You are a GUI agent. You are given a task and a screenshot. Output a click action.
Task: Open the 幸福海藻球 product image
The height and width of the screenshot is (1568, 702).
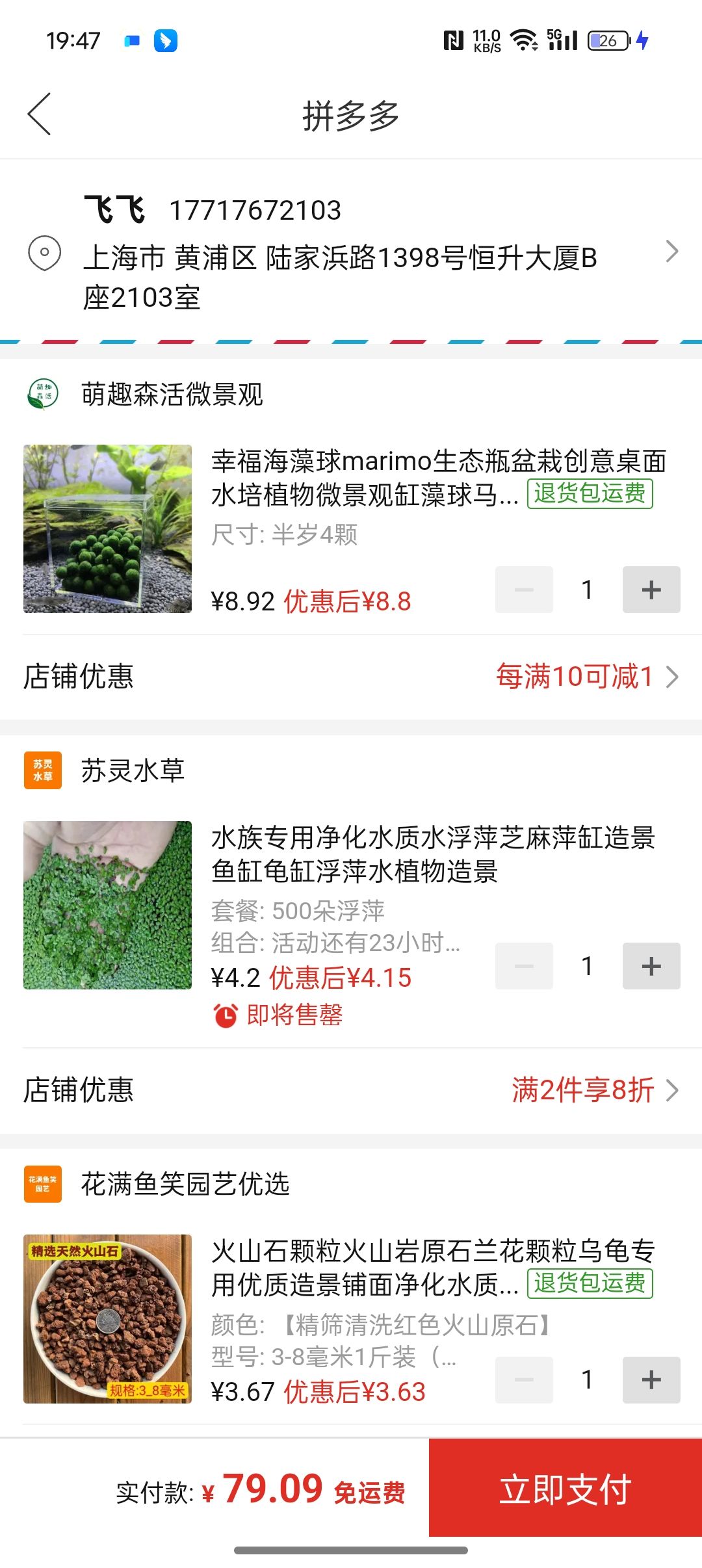(x=108, y=529)
